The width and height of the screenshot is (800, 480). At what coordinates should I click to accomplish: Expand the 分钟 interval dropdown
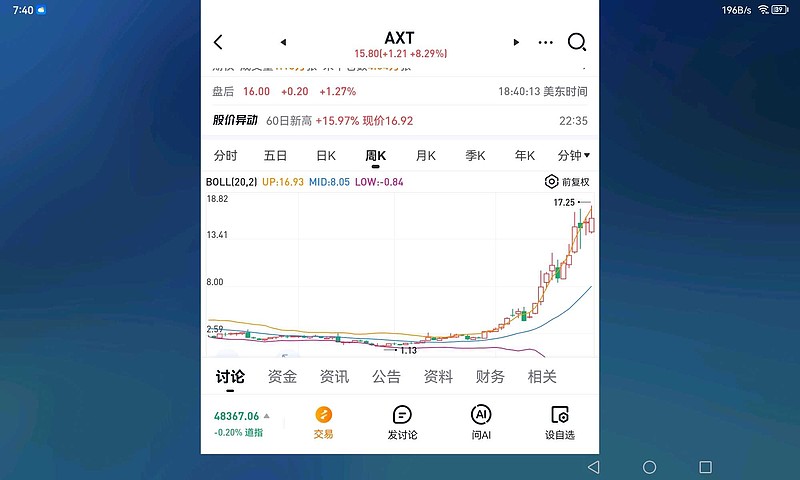tap(573, 156)
